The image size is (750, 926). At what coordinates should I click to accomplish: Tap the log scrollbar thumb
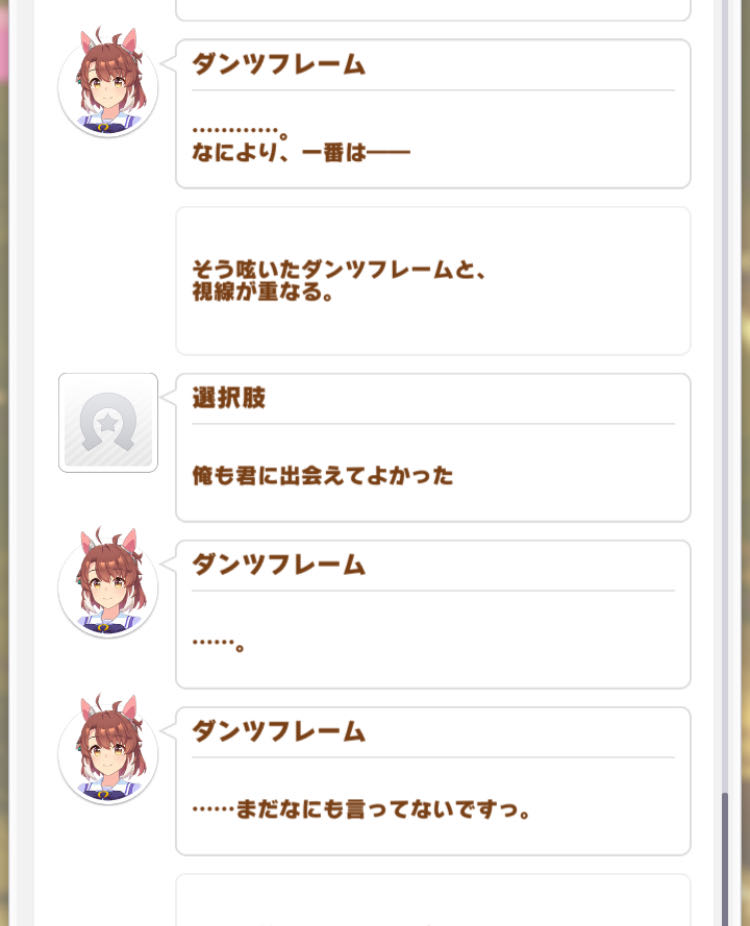click(x=725, y=858)
